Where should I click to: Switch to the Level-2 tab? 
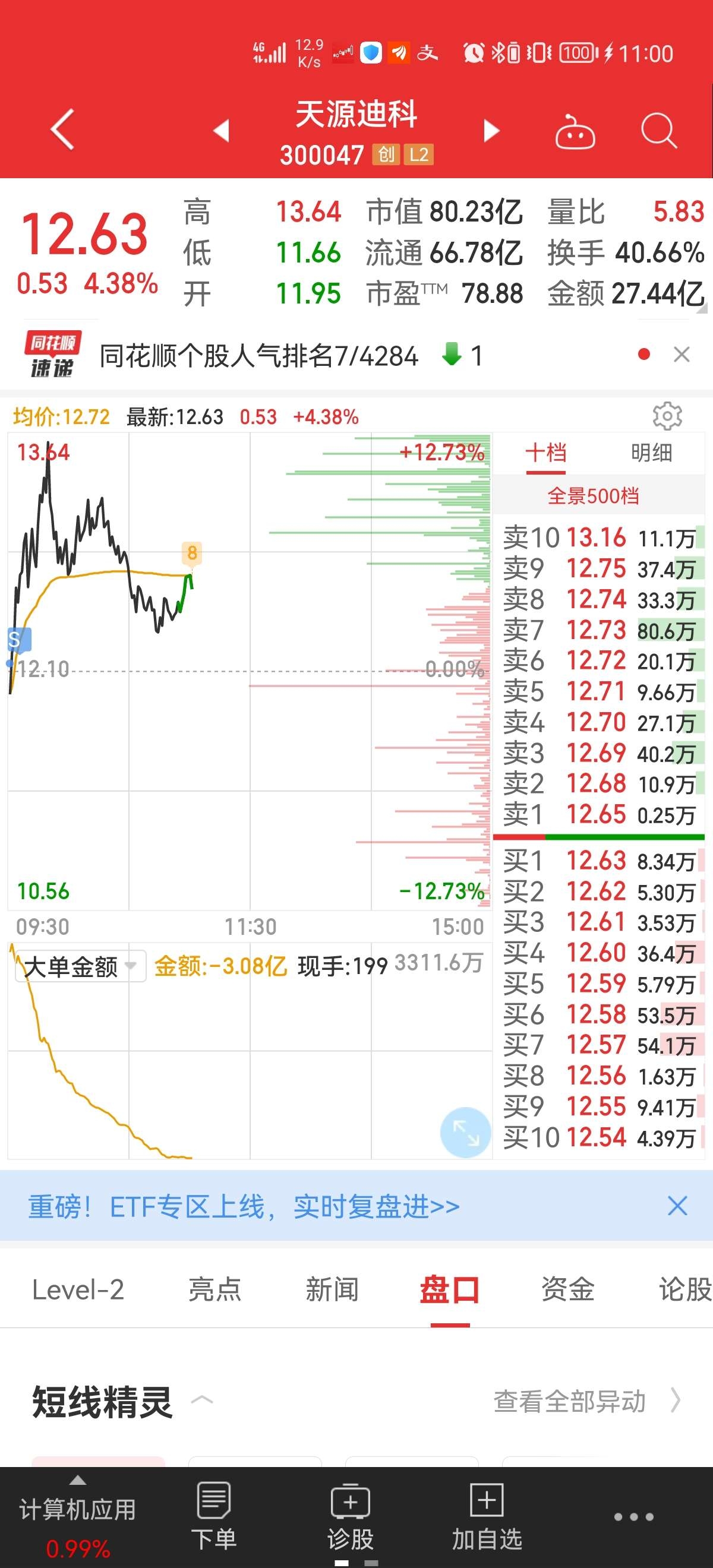tap(78, 1290)
